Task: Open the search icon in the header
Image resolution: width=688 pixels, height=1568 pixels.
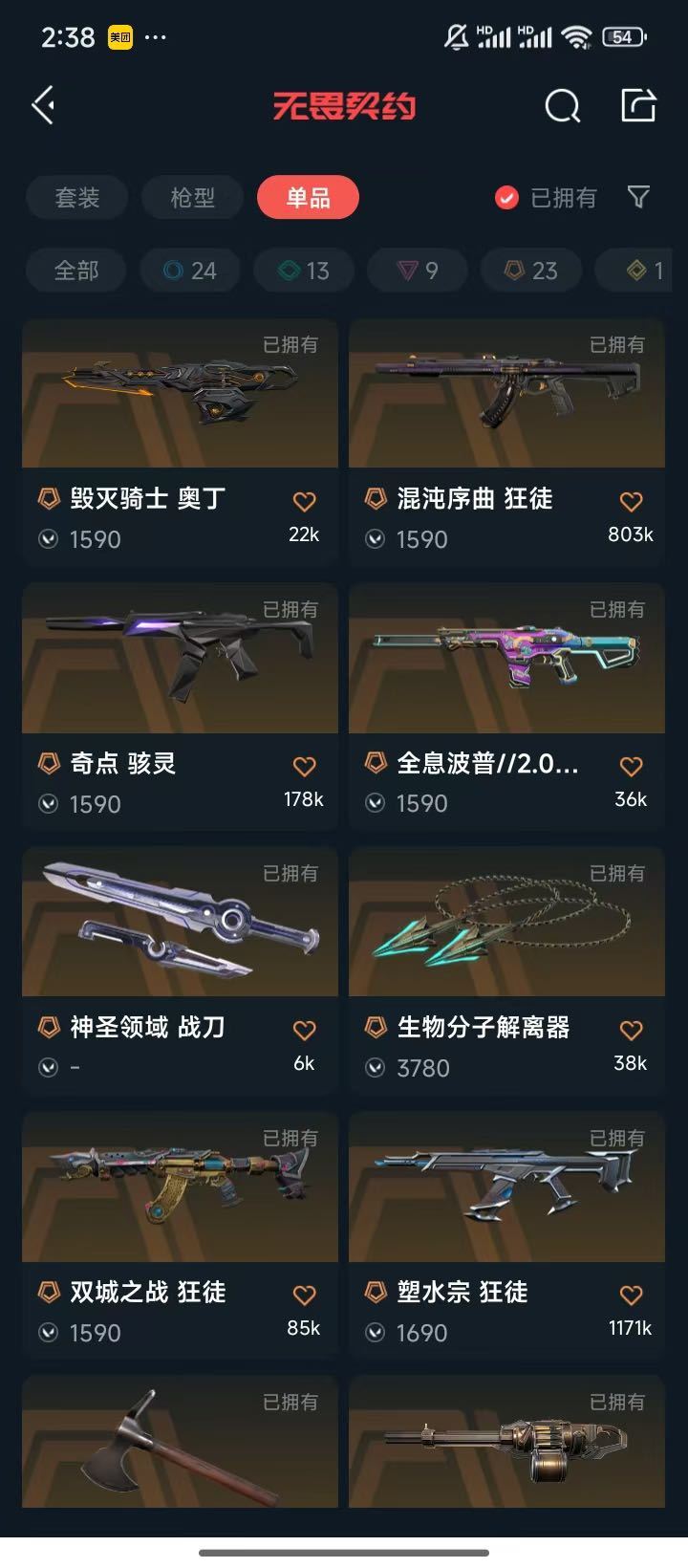Action: [x=562, y=106]
